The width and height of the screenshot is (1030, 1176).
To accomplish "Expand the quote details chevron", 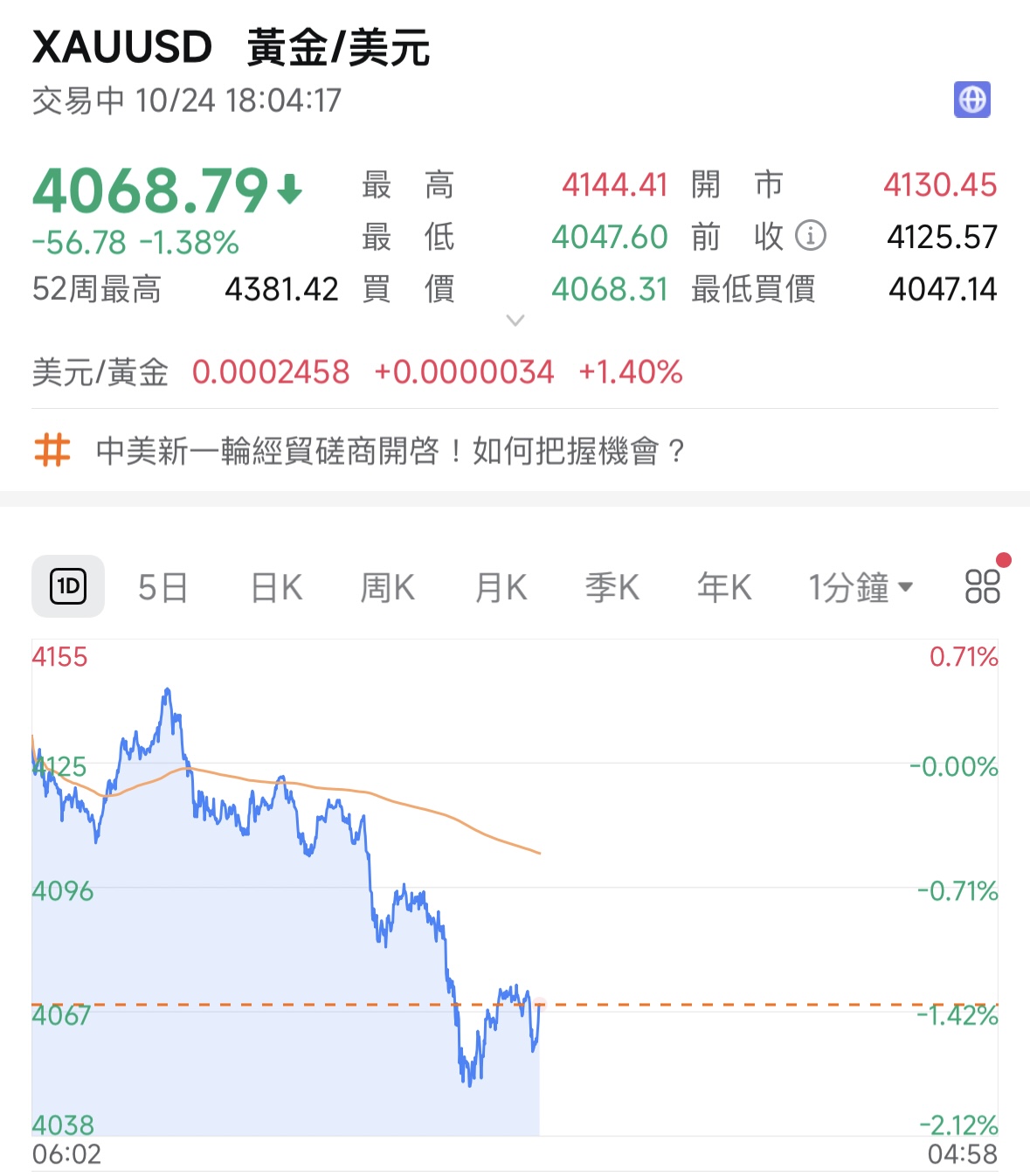I will click(515, 321).
